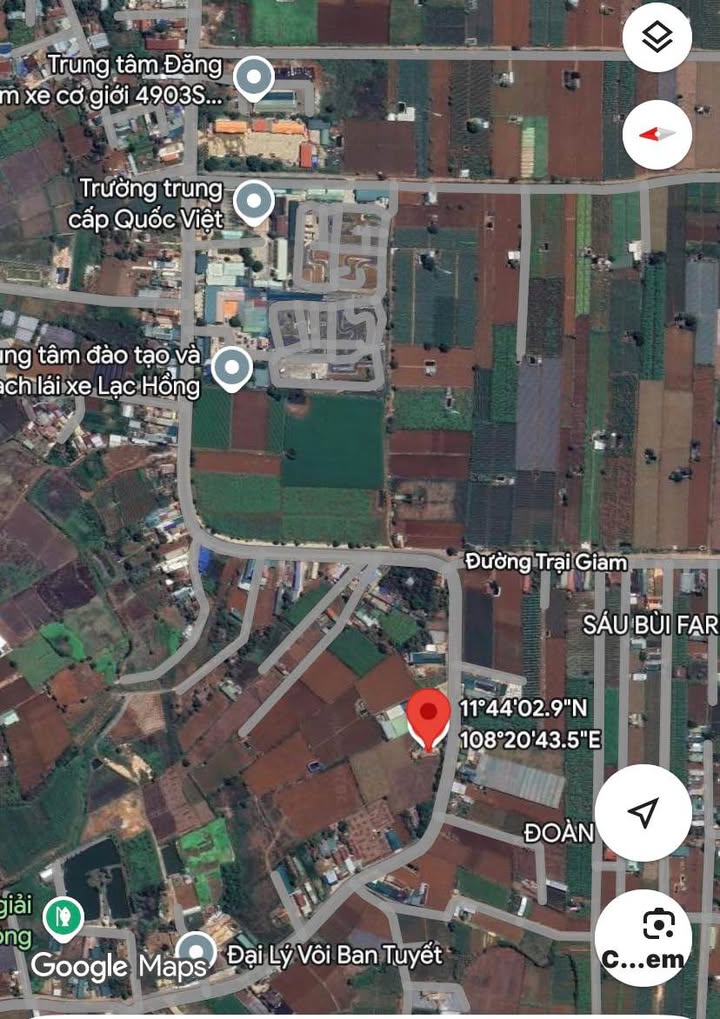
Task: Select the Lạc Hồng driving center marker
Action: (233, 370)
